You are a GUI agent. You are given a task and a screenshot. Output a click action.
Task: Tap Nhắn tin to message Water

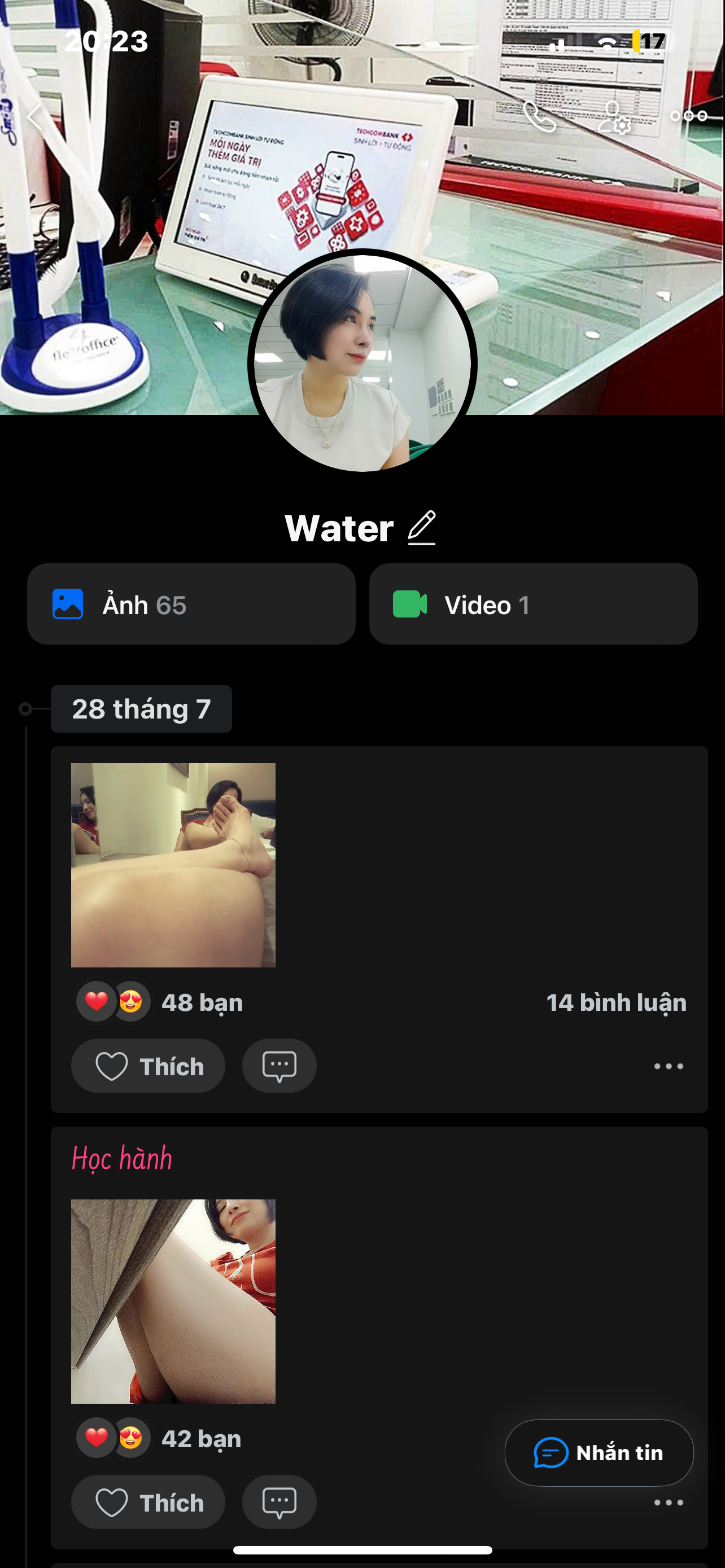[599, 1453]
